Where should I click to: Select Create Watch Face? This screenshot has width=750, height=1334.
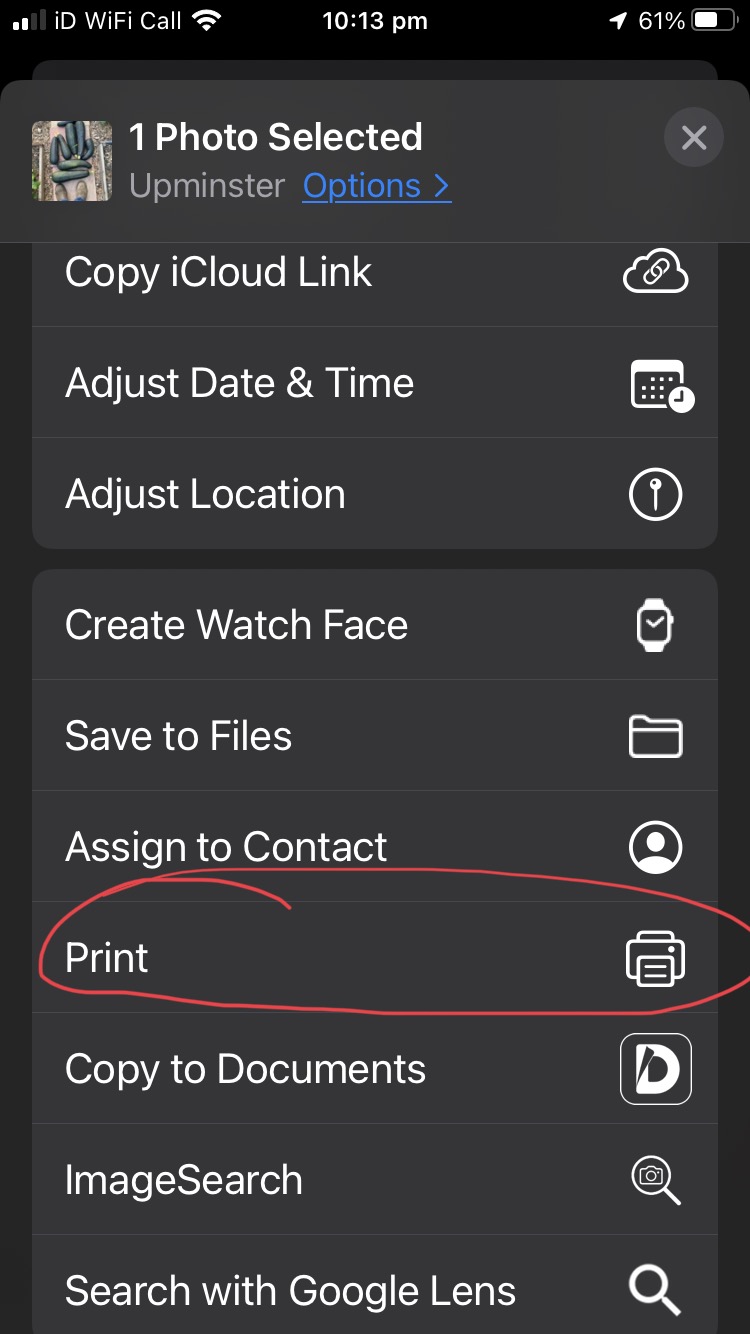(x=374, y=625)
